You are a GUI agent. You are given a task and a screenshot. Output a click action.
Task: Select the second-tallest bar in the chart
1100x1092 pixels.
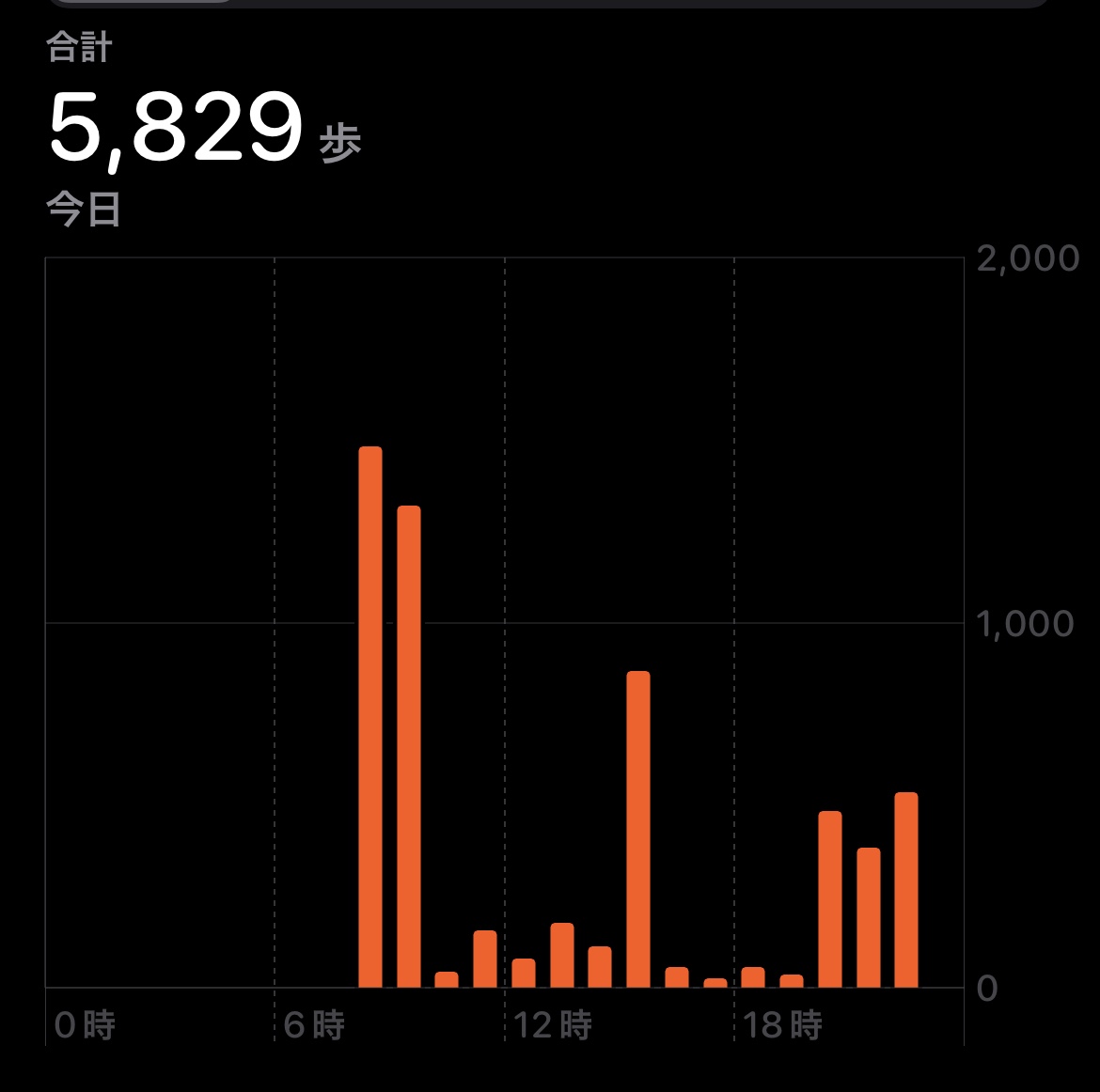409,747
